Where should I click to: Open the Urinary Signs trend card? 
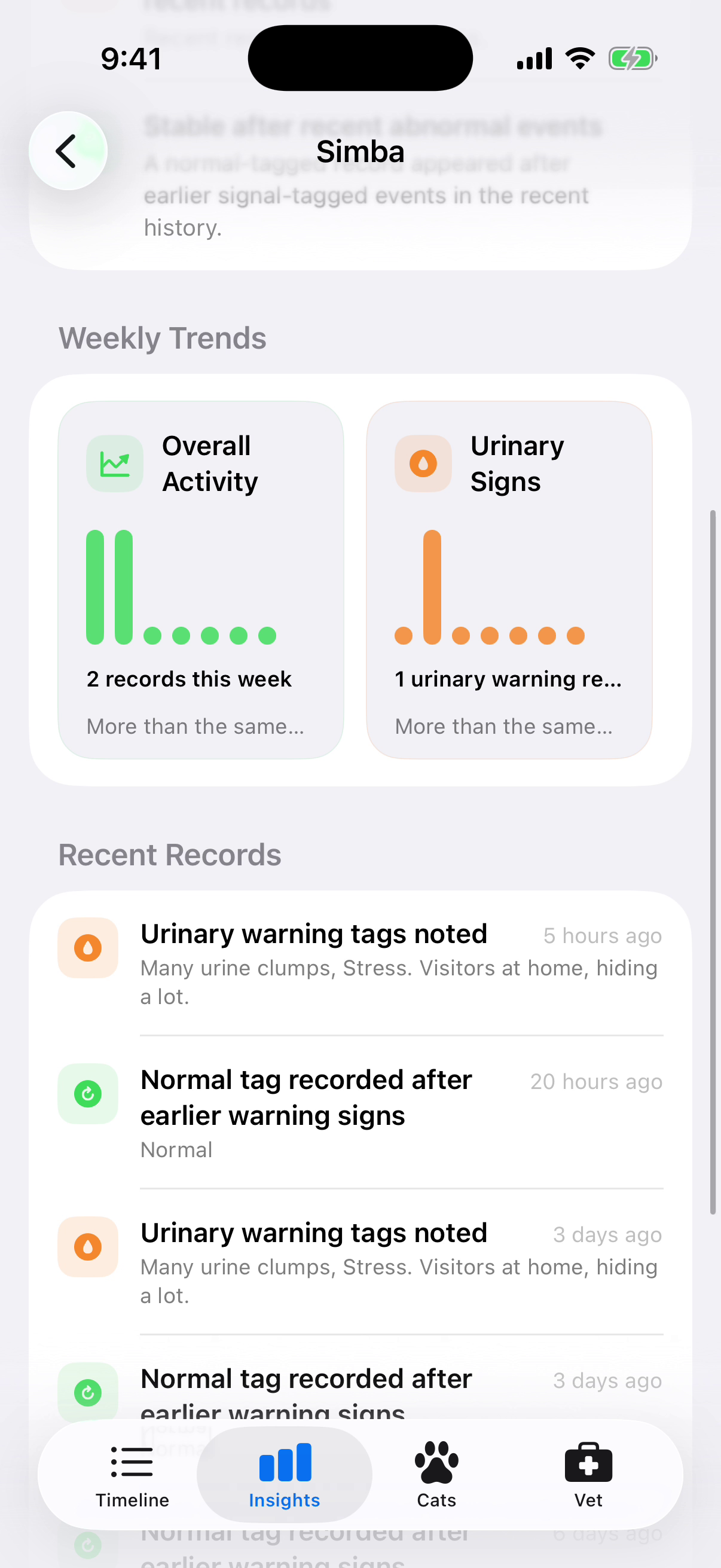click(509, 580)
